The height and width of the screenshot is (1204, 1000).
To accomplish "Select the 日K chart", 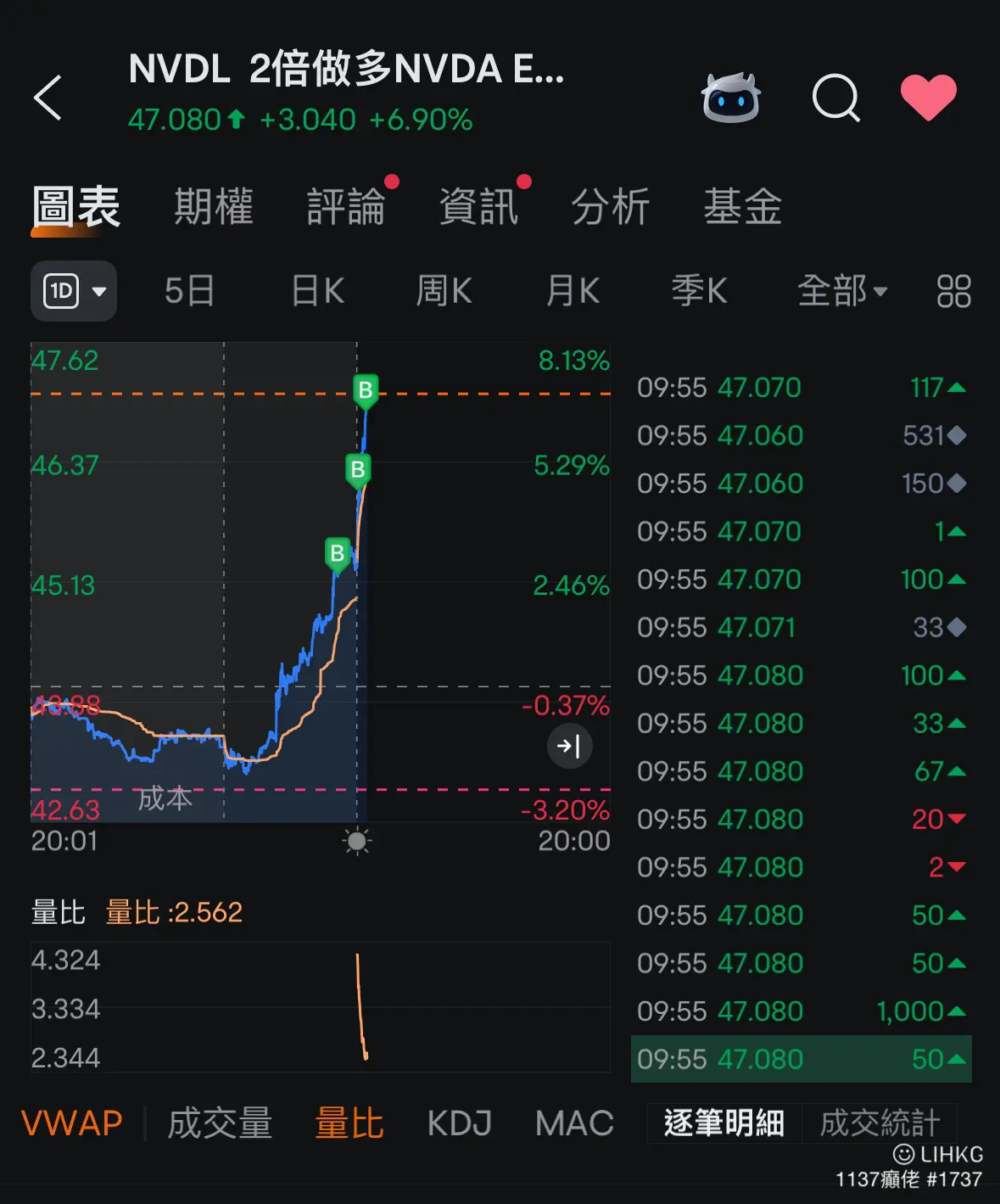I will (318, 291).
